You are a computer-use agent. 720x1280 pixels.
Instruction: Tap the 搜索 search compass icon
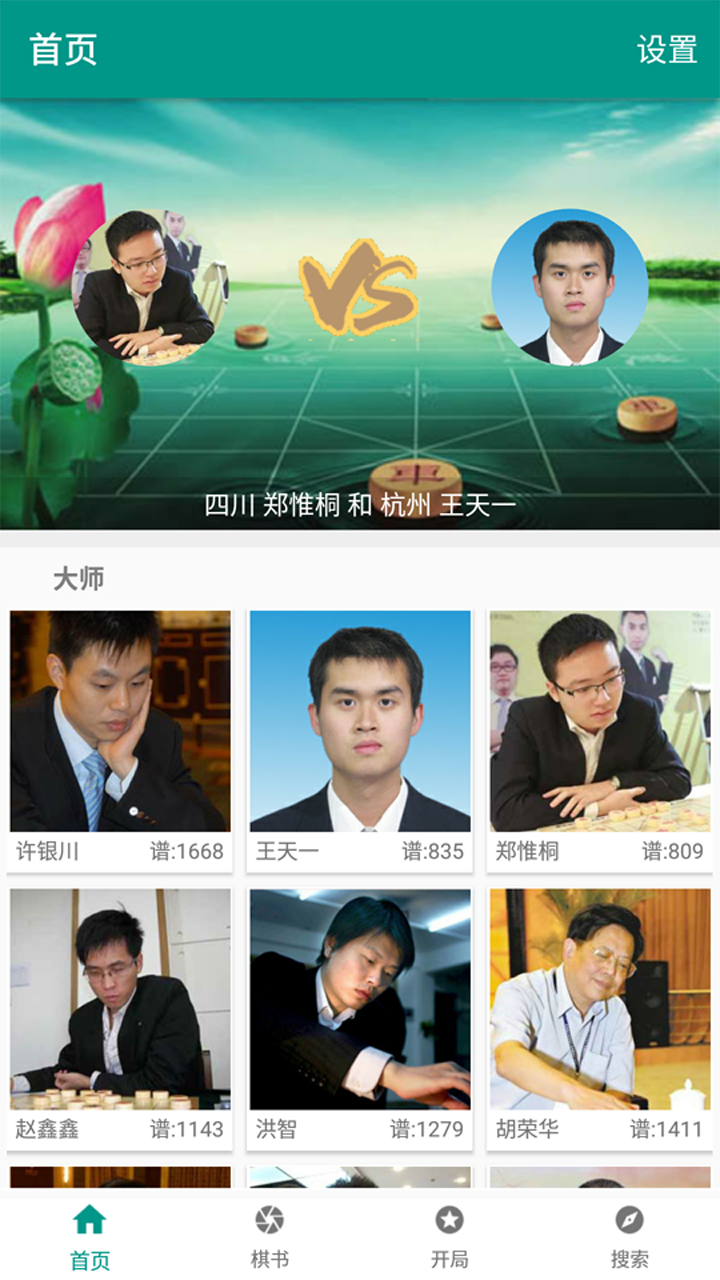[x=628, y=1232]
